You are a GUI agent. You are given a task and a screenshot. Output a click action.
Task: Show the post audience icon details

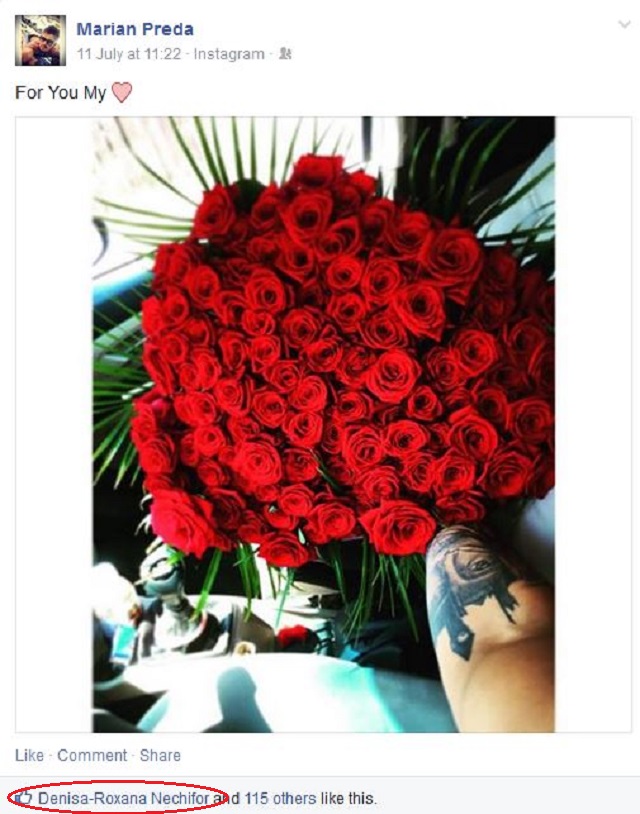click(x=286, y=54)
